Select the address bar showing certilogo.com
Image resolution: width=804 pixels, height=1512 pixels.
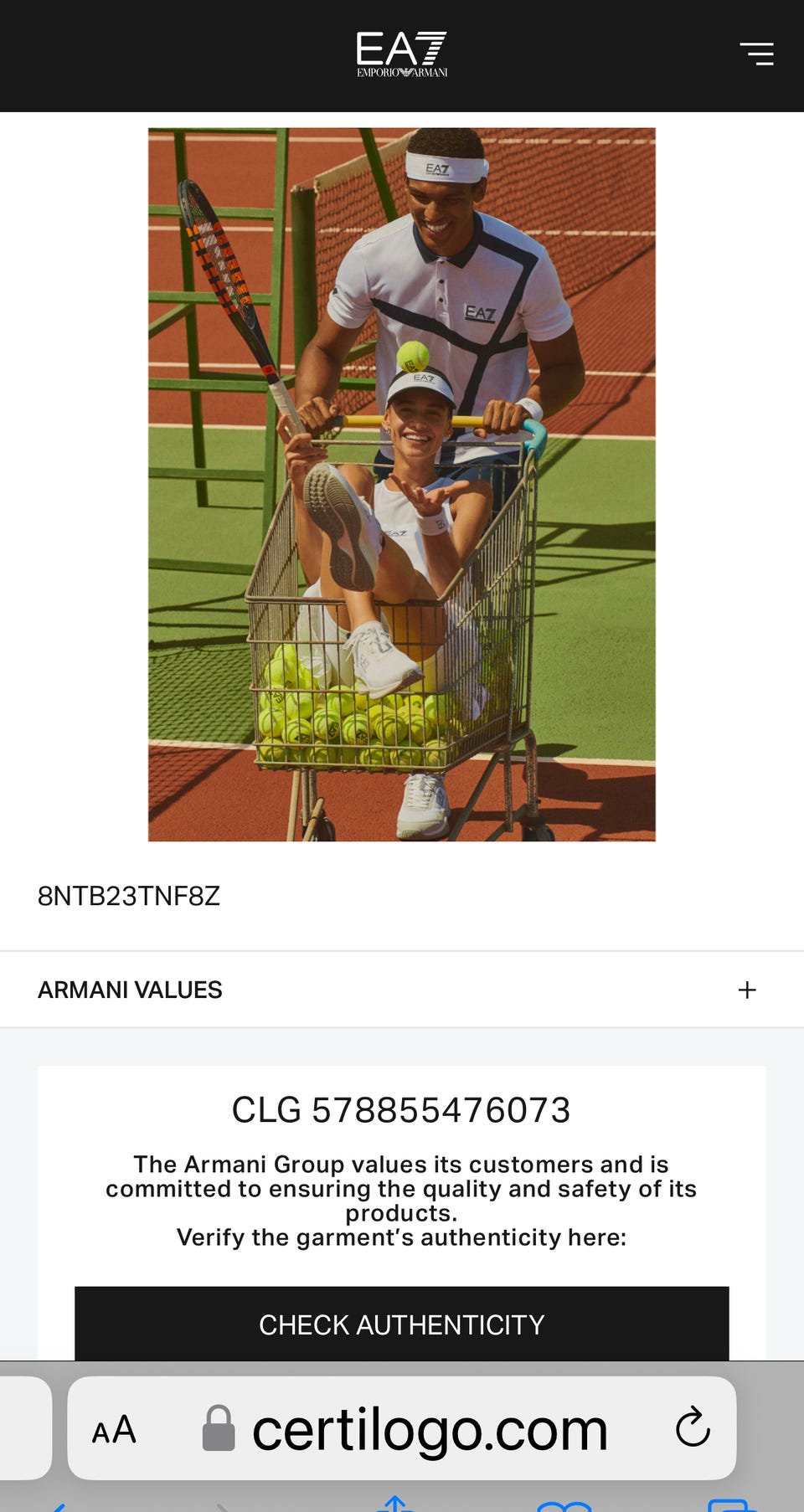pyautogui.click(x=430, y=1429)
